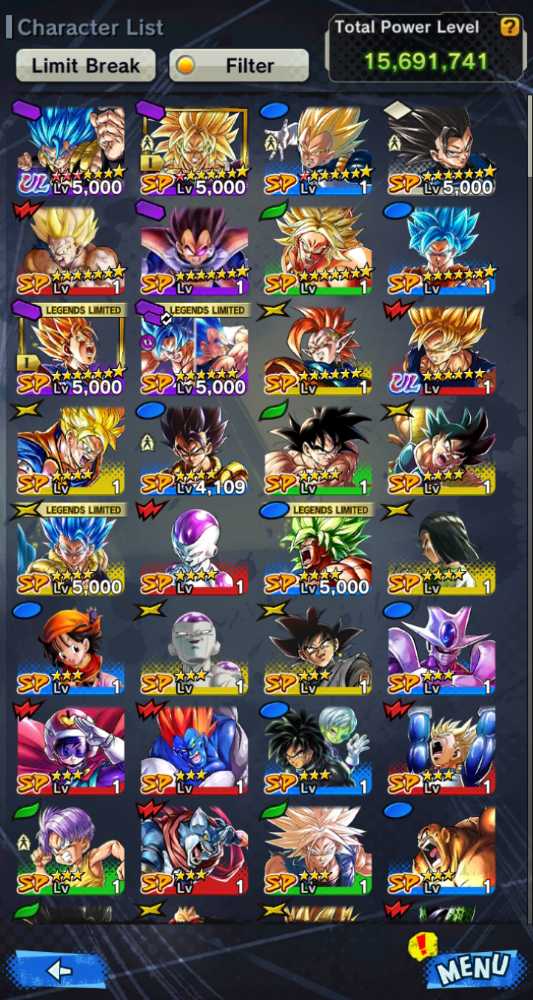Open the purple Cooler blue card
Image resolution: width=533 pixels, height=1000 pixels.
pyautogui.click(x=441, y=651)
